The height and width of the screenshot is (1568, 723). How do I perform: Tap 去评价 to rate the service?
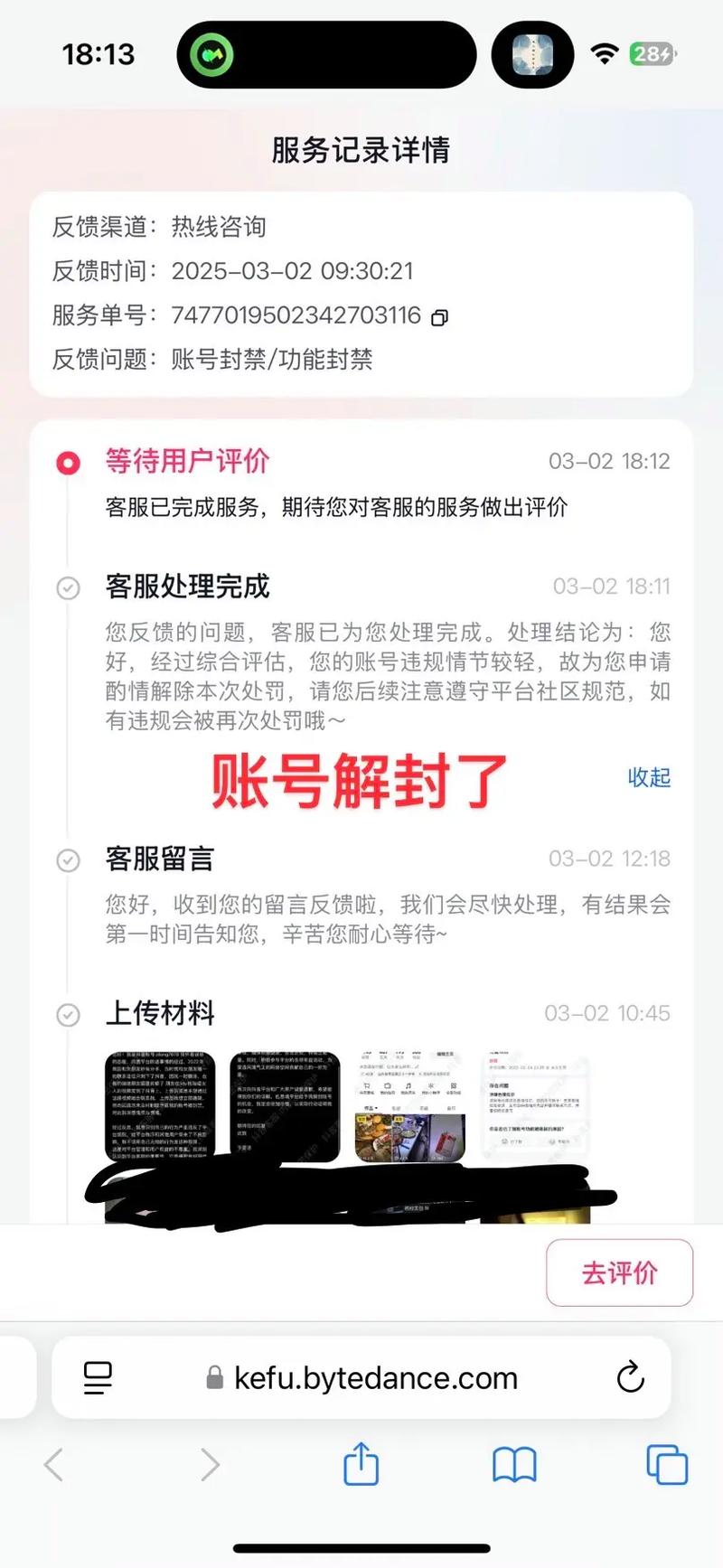click(x=619, y=1272)
